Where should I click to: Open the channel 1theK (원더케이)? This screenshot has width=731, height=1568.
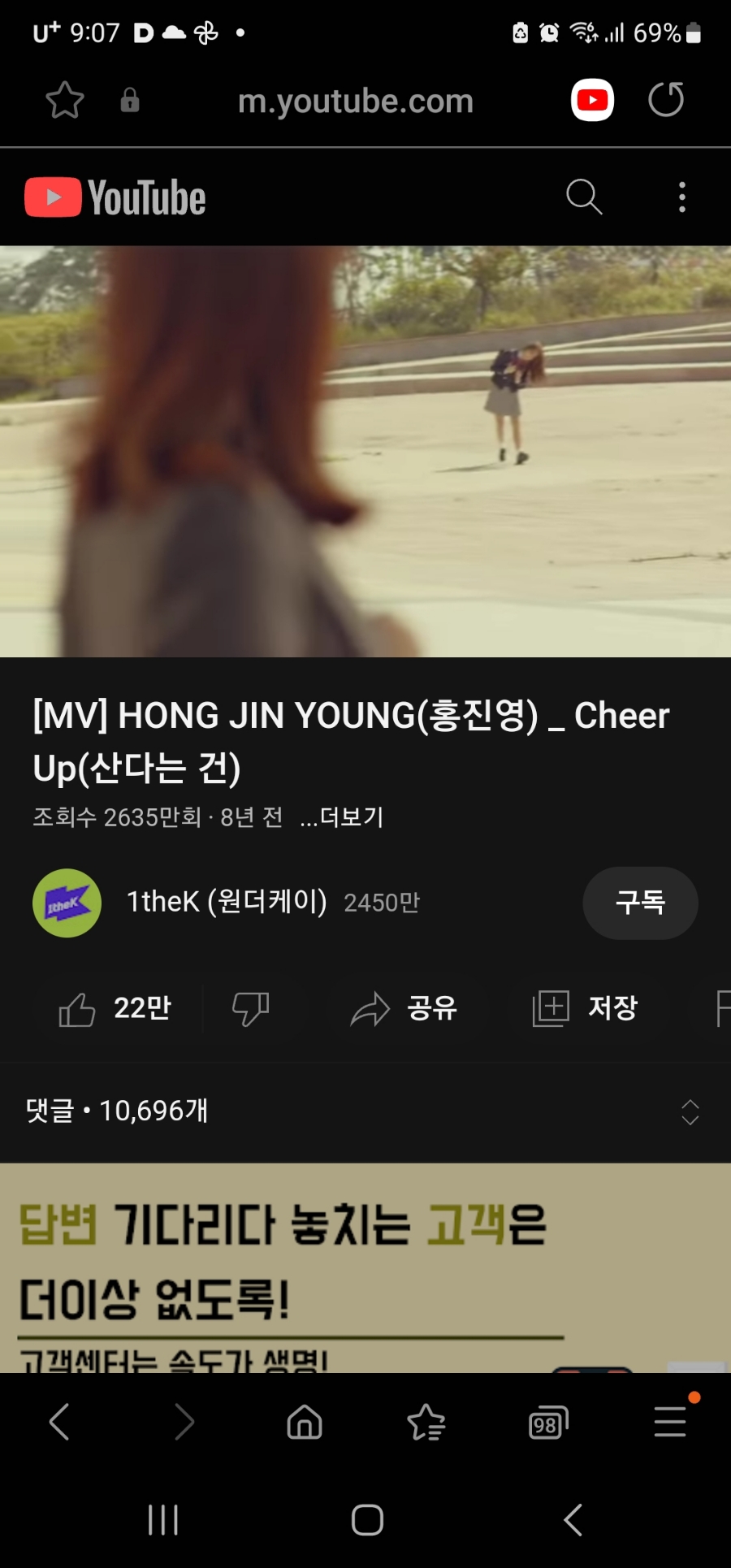tap(227, 902)
